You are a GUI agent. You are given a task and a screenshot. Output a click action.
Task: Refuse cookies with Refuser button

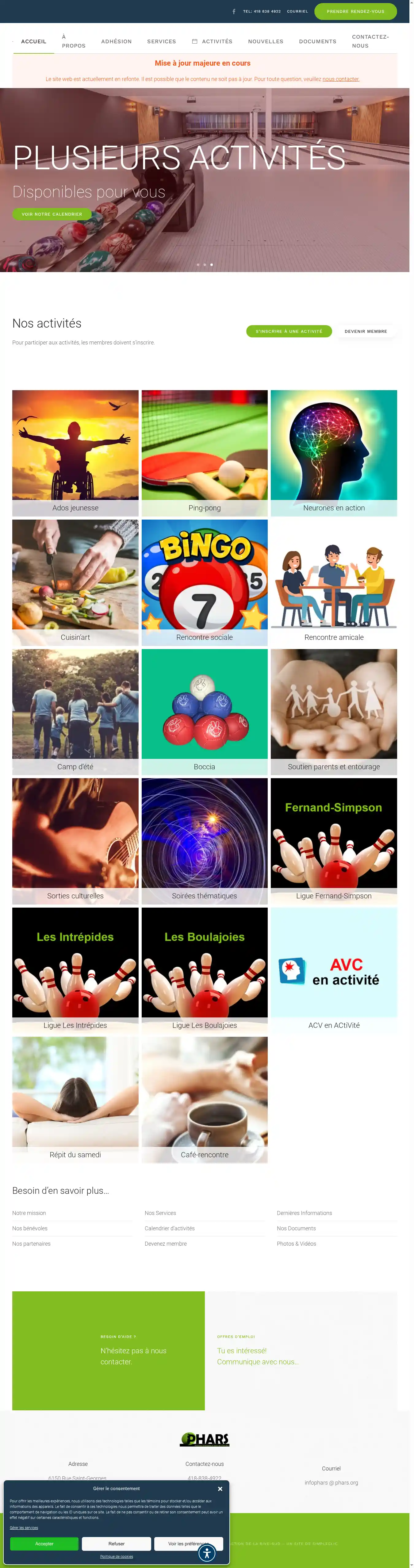point(116,1544)
